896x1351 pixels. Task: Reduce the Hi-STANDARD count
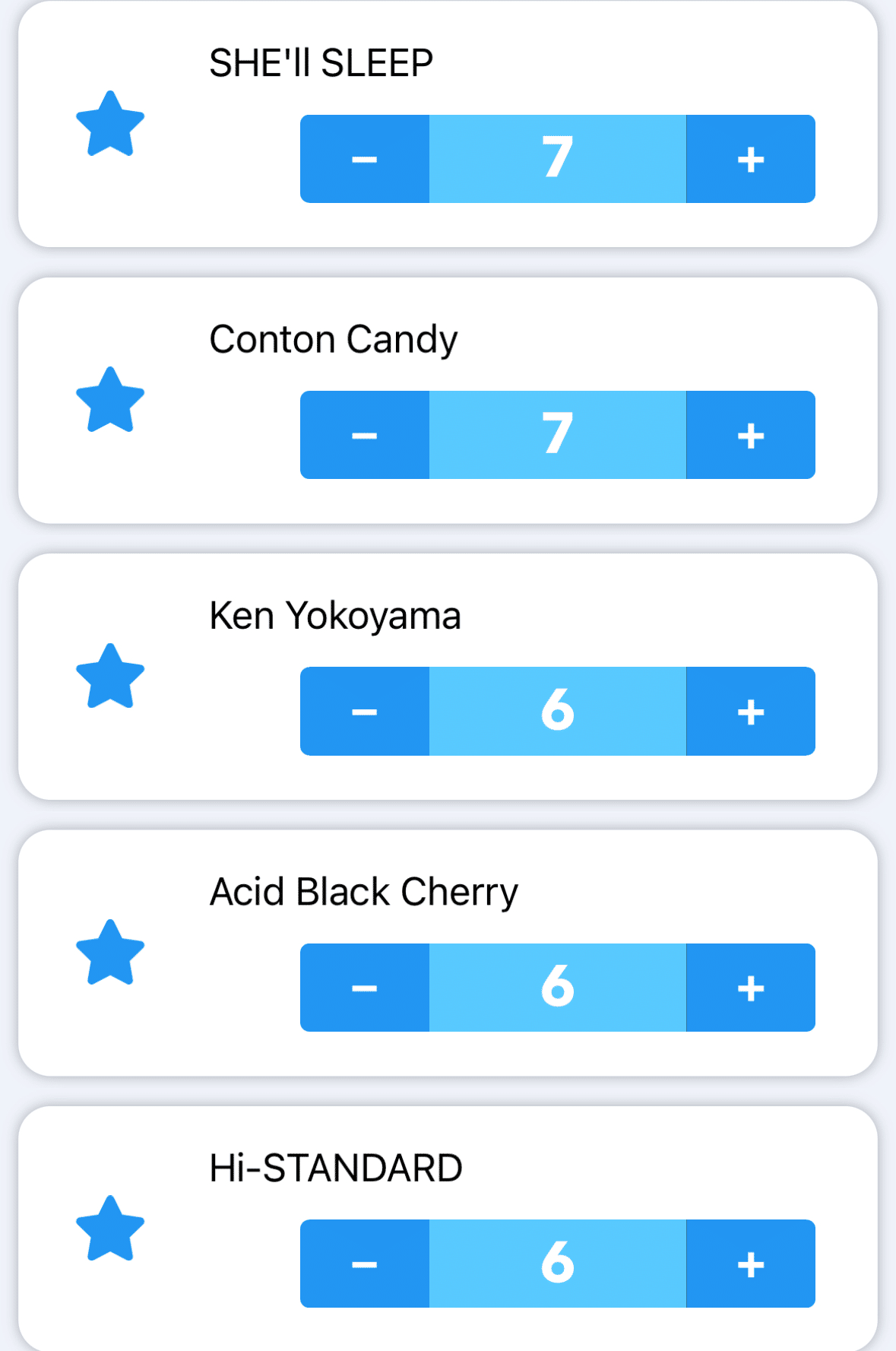pos(365,1264)
